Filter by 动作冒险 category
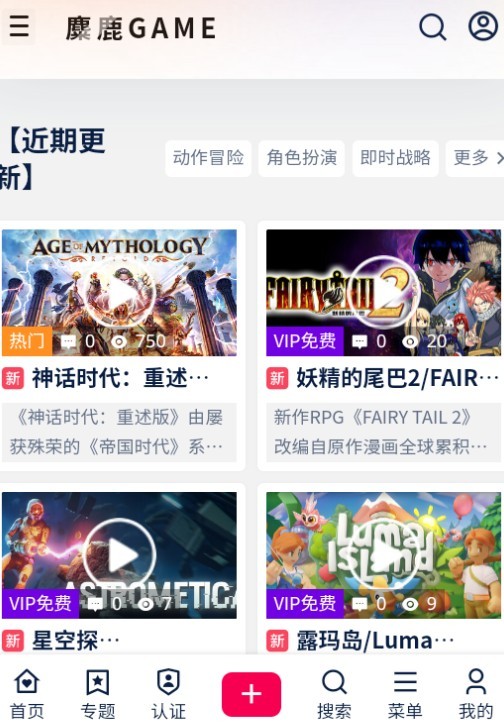Screen dimensions: 504x727 click(208, 158)
